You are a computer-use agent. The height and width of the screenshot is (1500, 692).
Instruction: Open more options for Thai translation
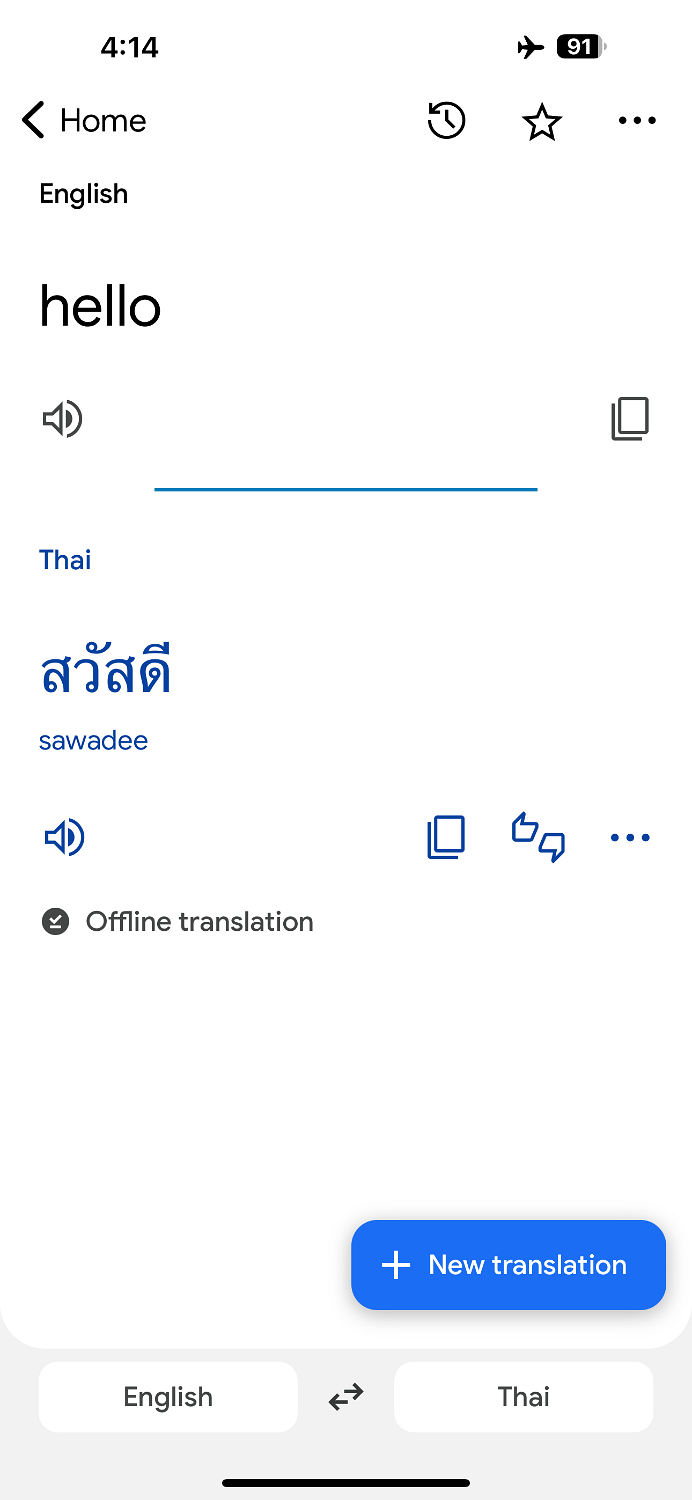[630, 838]
